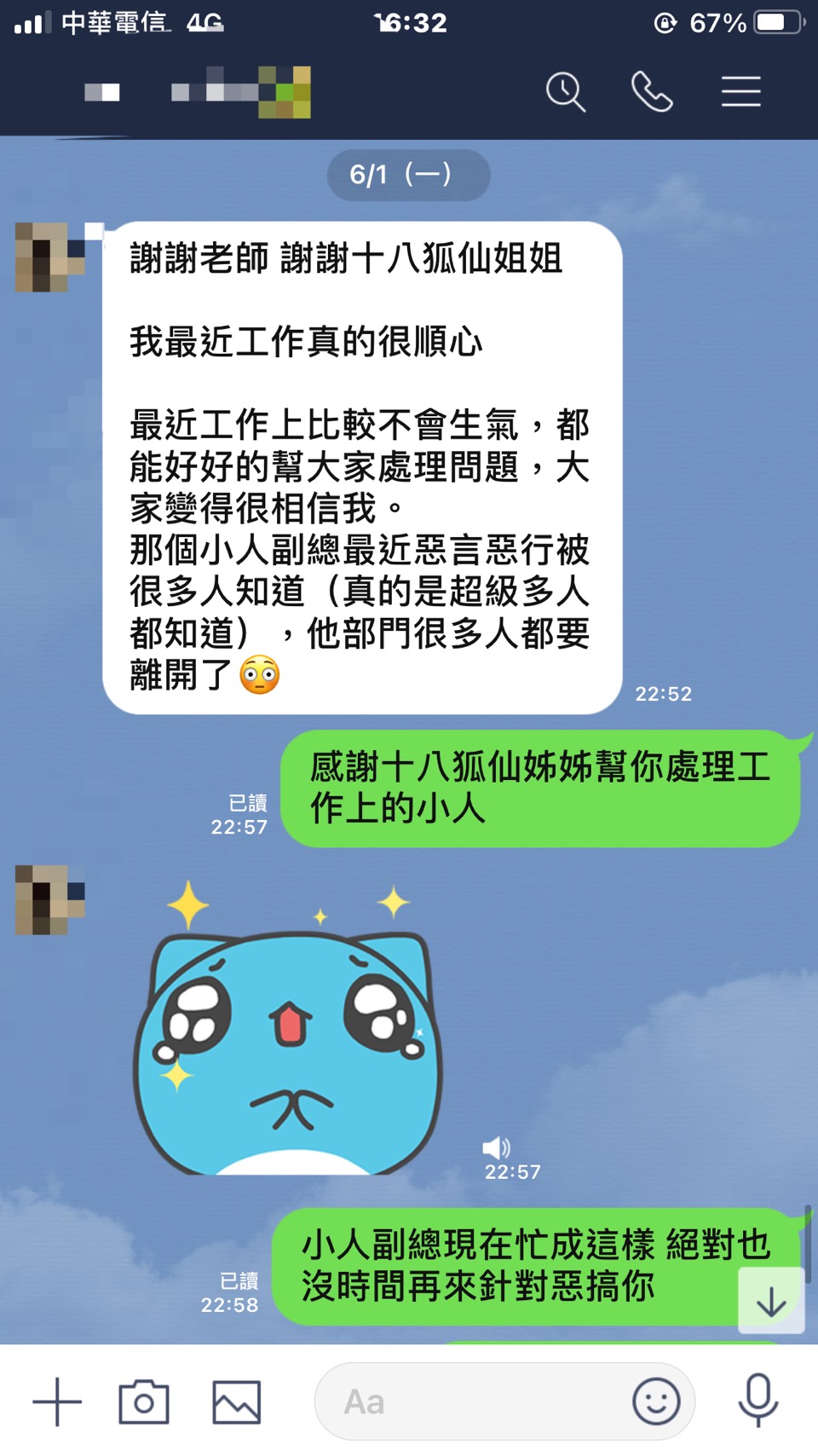Viewport: 818px width, 1456px height.
Task: Open the emoji and sticker picker
Action: point(656,1401)
